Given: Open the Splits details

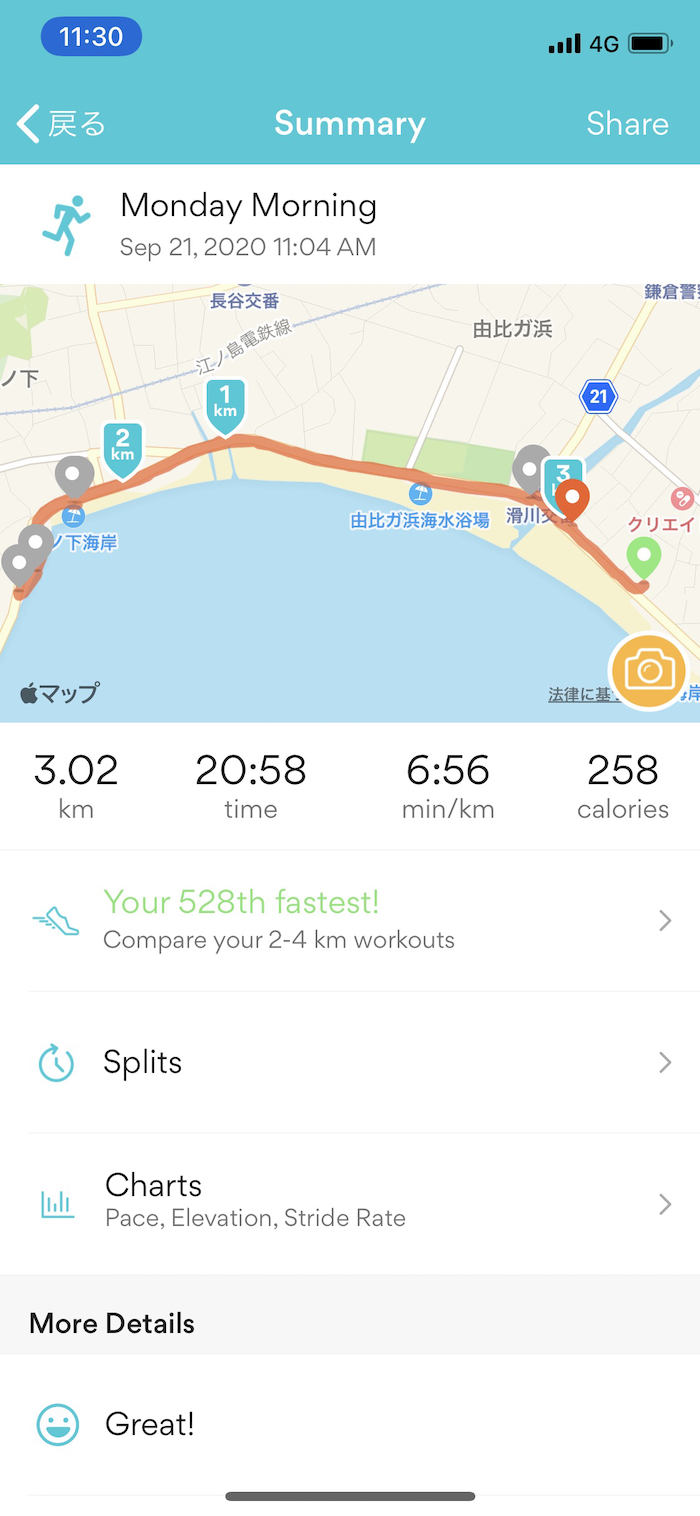Looking at the screenshot, I should [x=350, y=1062].
